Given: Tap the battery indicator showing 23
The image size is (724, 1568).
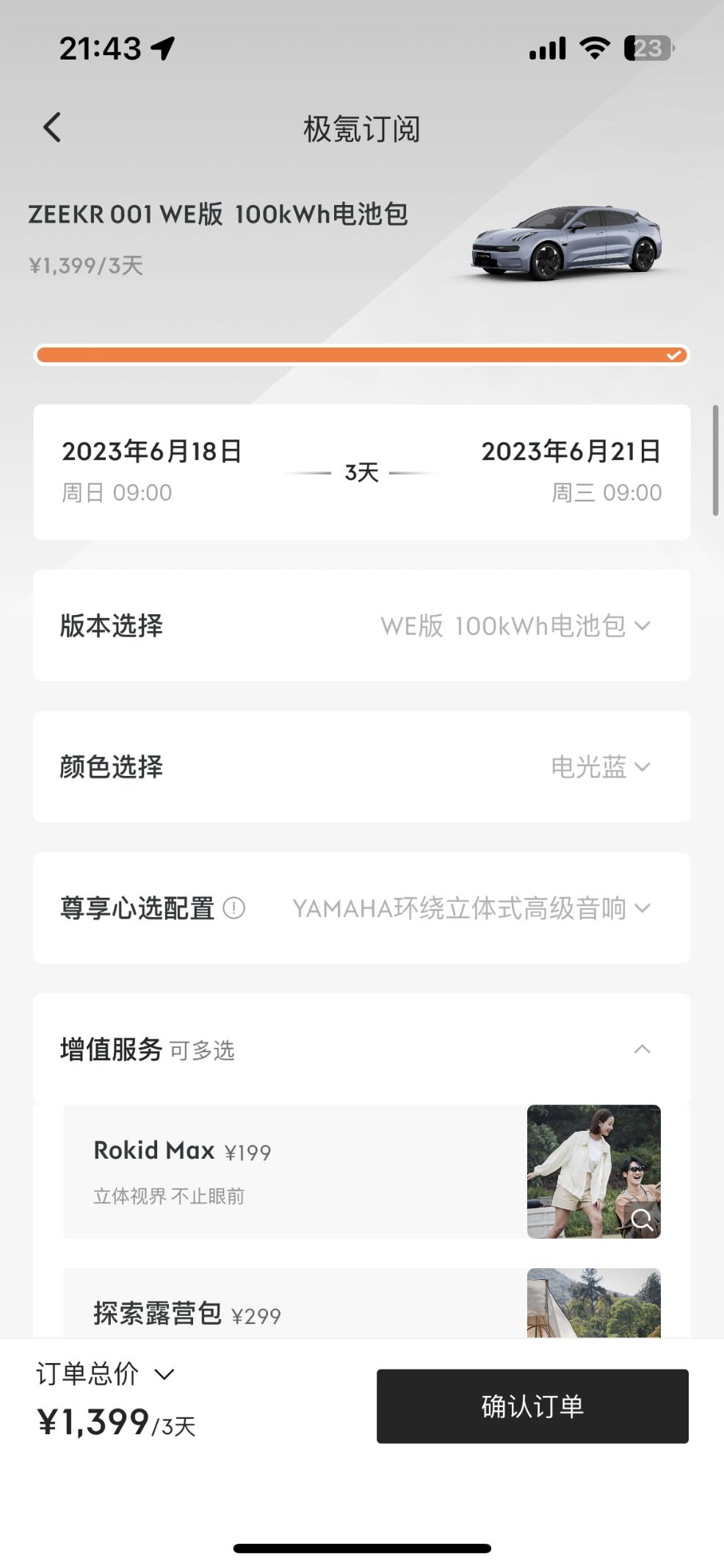Looking at the screenshot, I should coord(649,47).
